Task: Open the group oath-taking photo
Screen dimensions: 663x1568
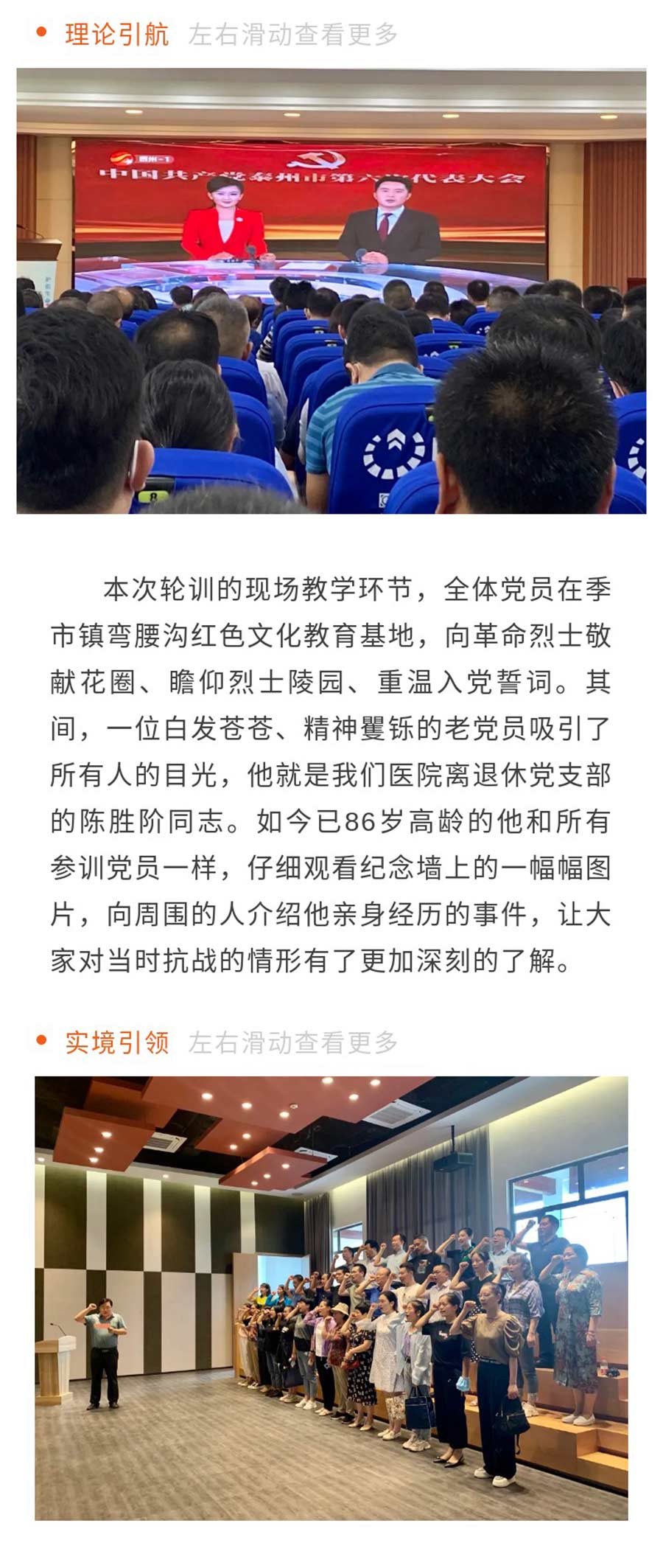Action: 331,1297
